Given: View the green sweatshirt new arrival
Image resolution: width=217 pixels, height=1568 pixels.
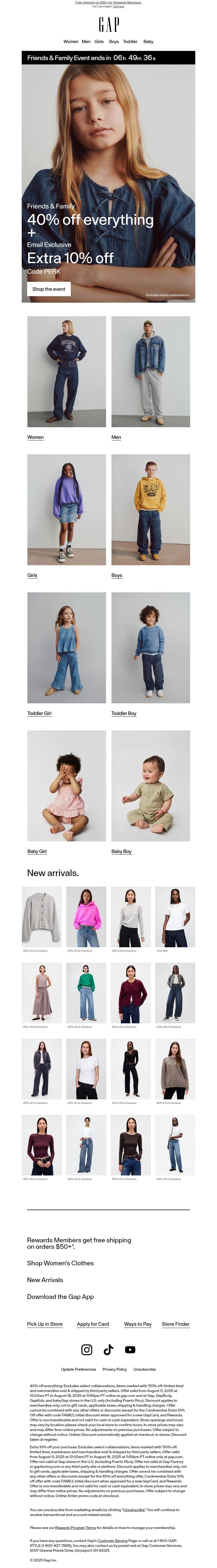Looking at the screenshot, I should point(86,992).
